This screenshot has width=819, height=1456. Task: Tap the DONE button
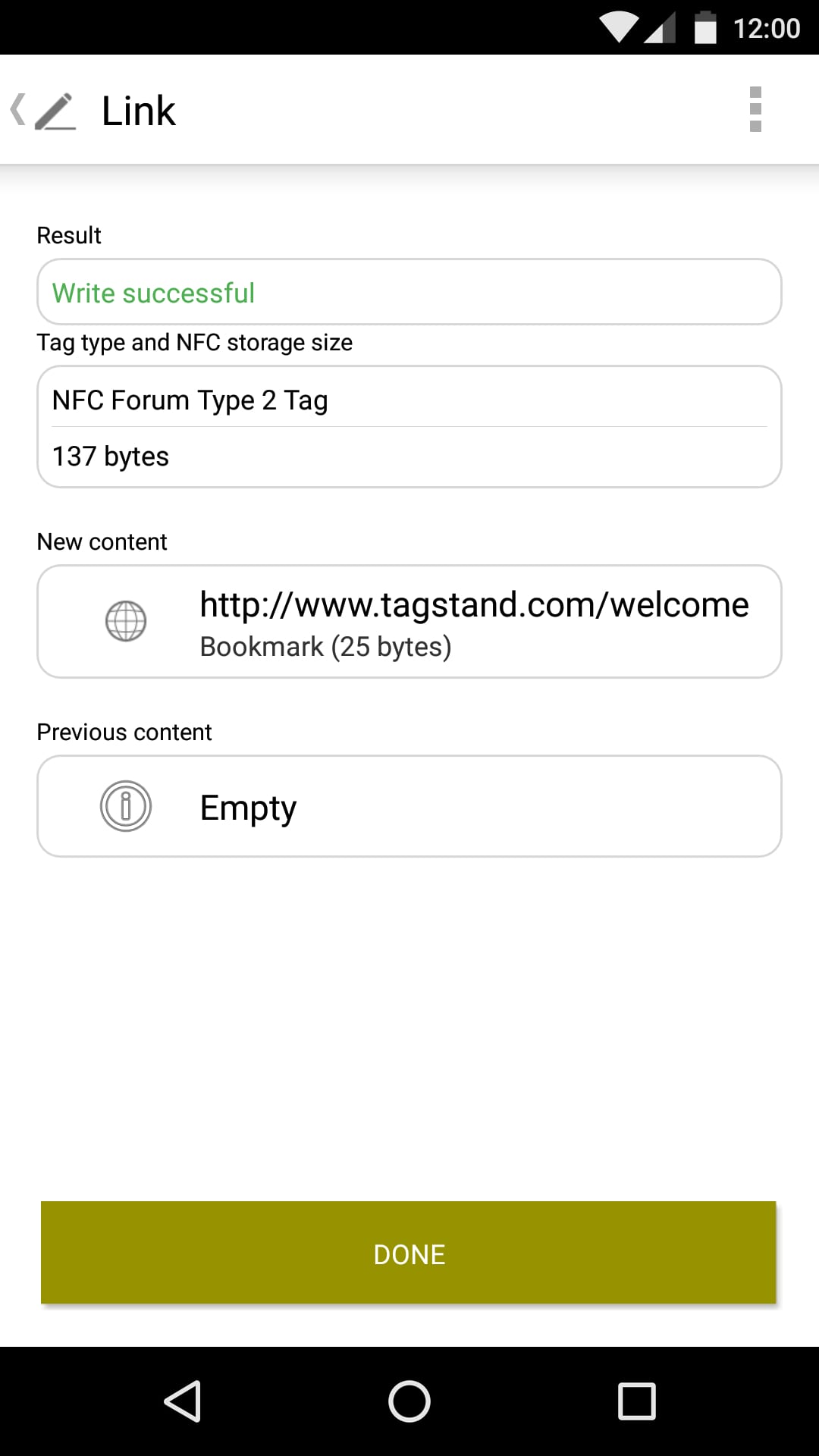[x=409, y=1253]
